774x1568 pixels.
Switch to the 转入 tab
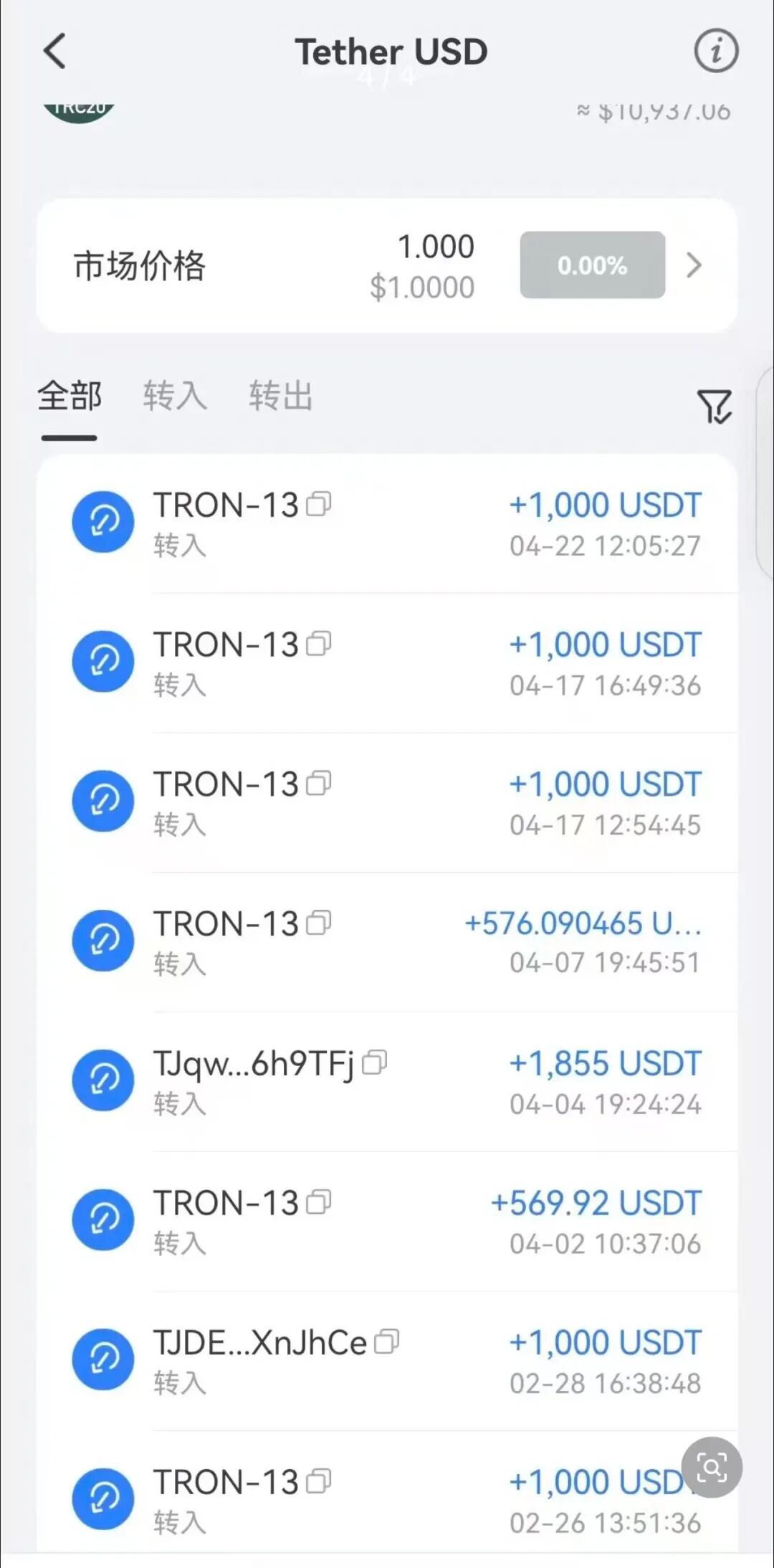pyautogui.click(x=175, y=396)
